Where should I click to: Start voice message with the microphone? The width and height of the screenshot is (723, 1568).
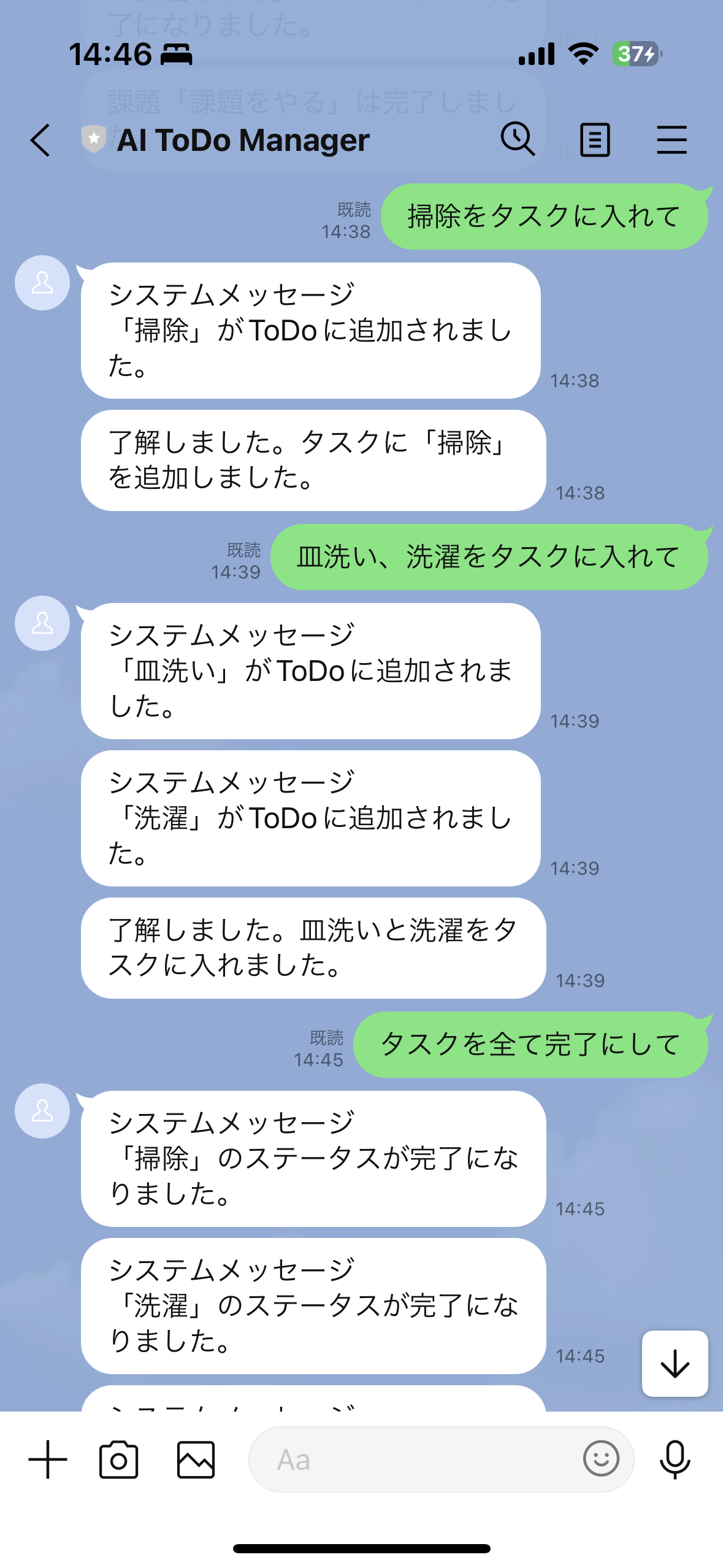[x=675, y=1459]
